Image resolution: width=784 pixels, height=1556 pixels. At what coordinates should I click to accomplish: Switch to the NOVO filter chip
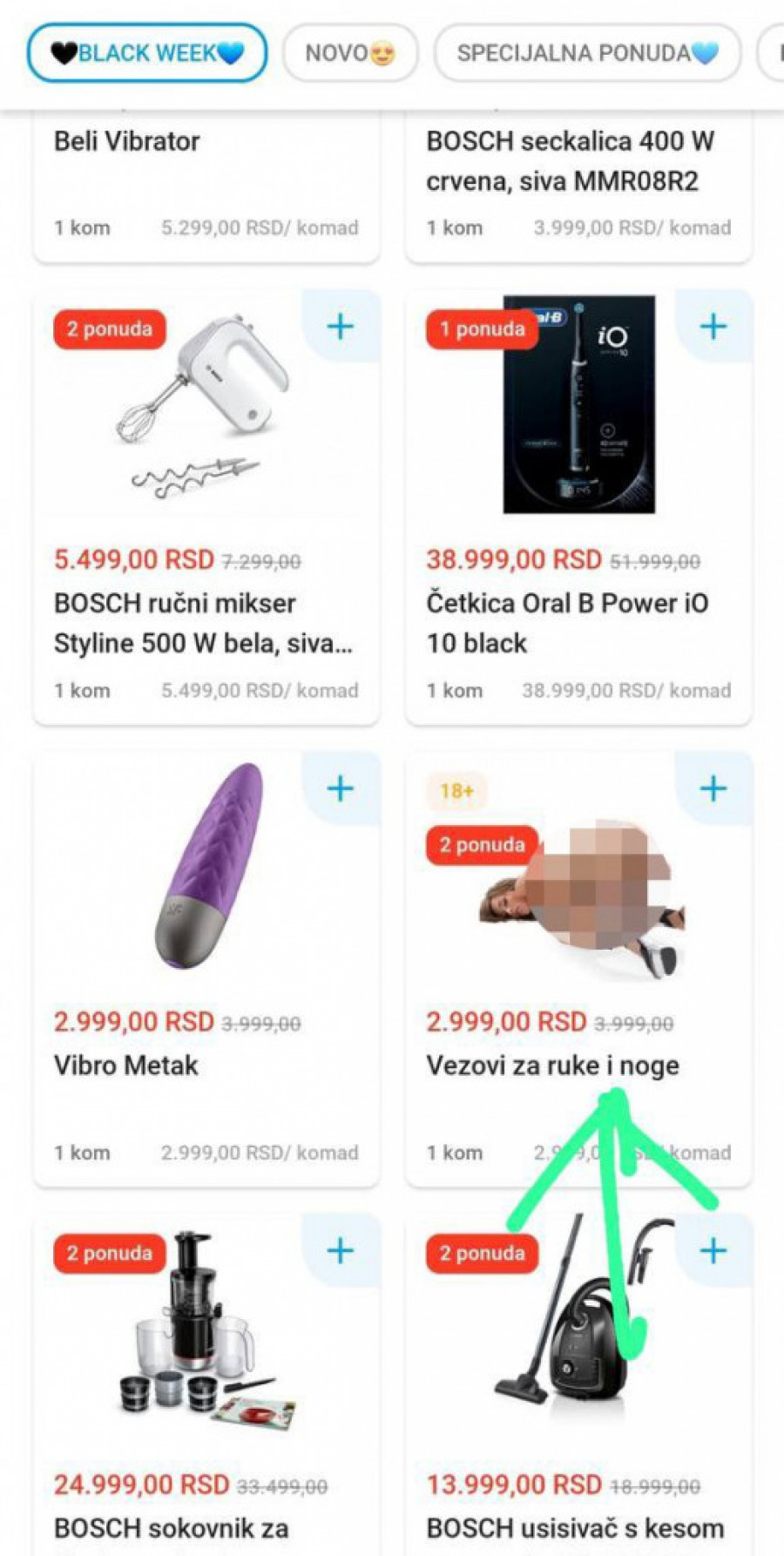point(350,53)
